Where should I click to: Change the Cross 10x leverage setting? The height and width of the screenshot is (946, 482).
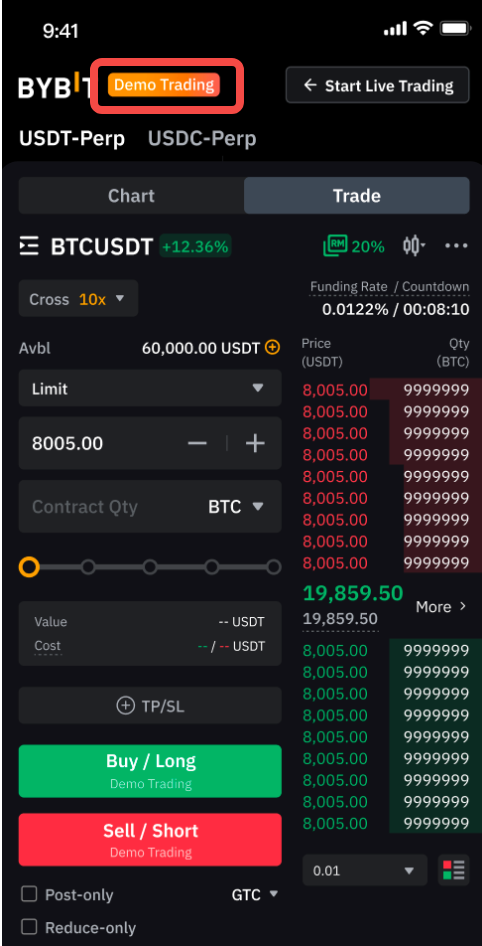point(78,299)
